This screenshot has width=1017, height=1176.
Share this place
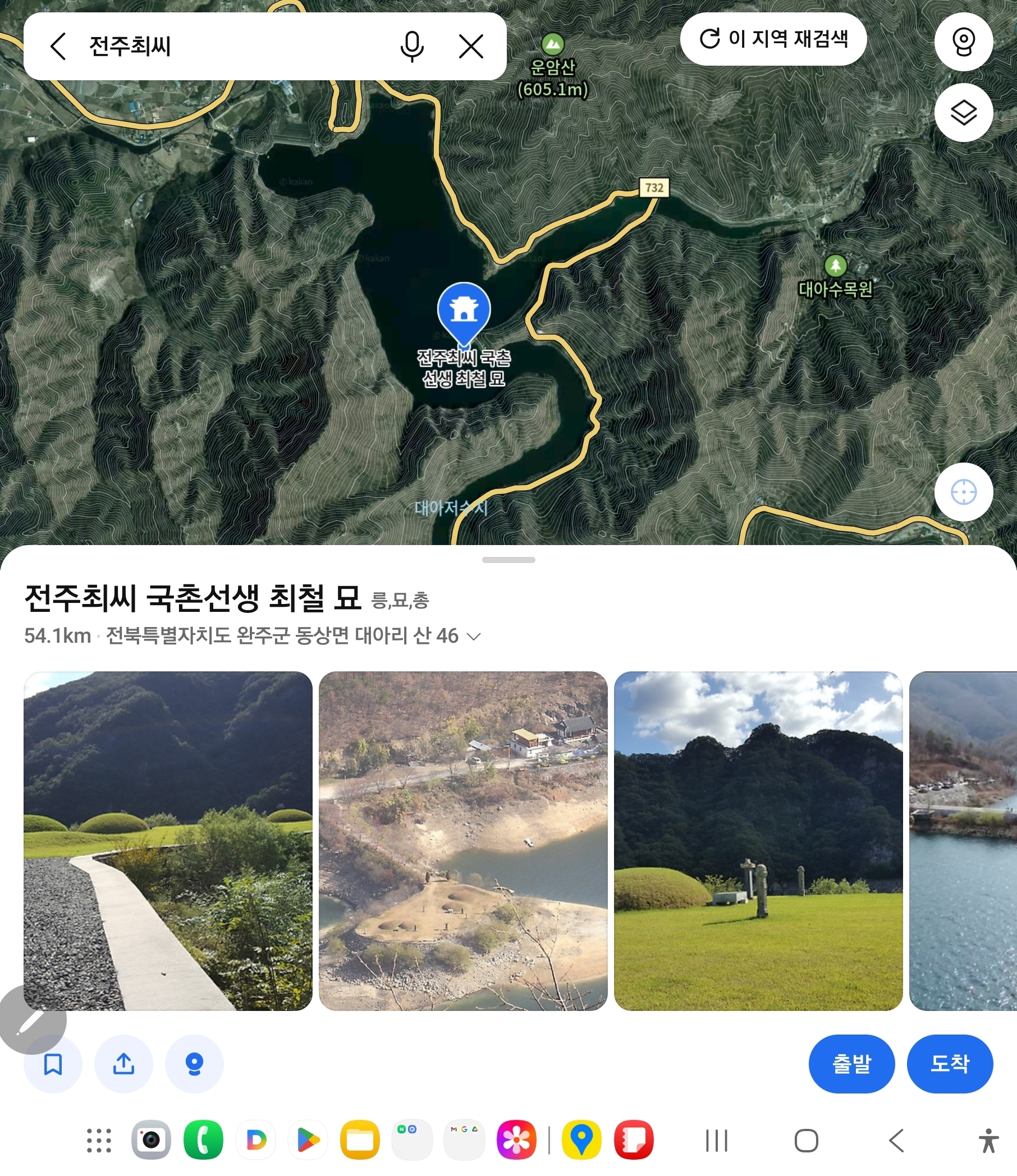(123, 1064)
